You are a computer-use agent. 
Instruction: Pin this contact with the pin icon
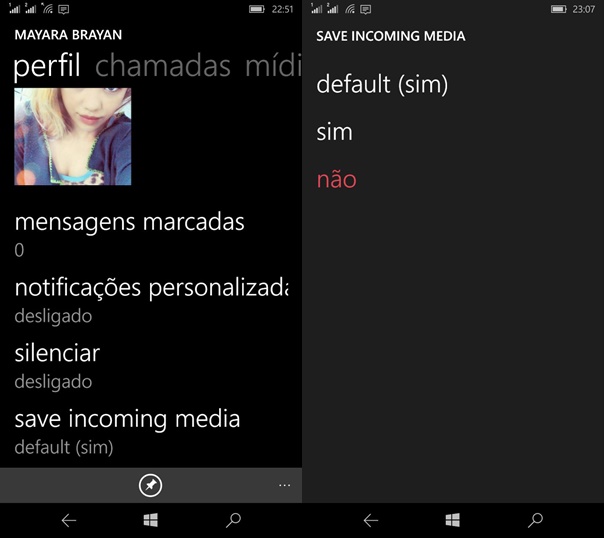click(150, 485)
